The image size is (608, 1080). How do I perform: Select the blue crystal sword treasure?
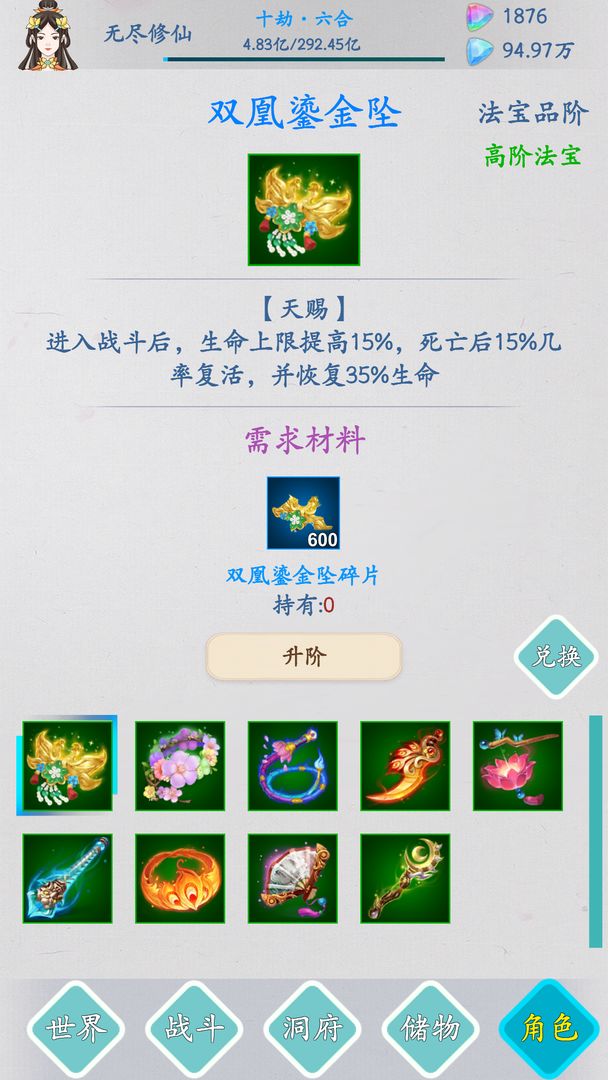[x=67, y=878]
